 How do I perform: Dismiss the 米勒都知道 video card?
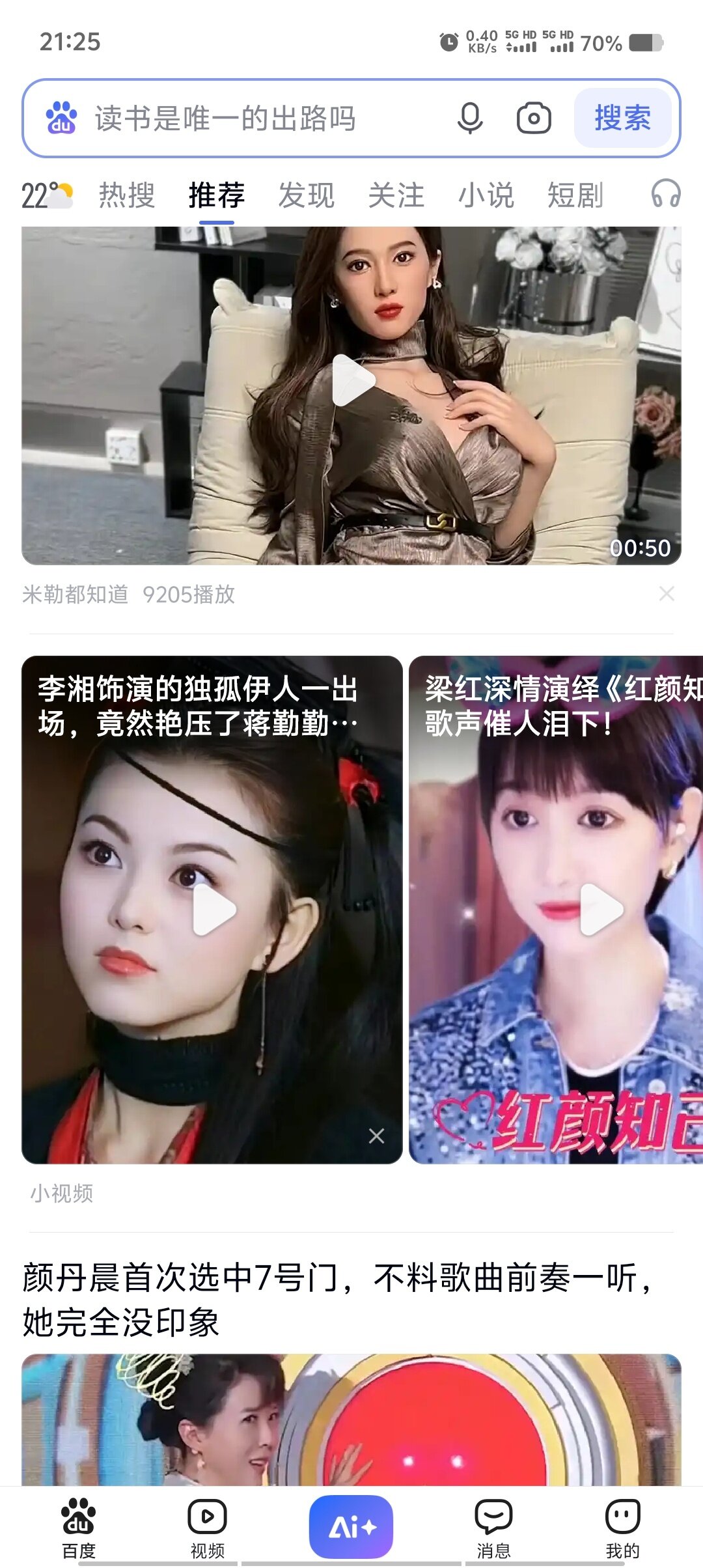click(x=667, y=594)
